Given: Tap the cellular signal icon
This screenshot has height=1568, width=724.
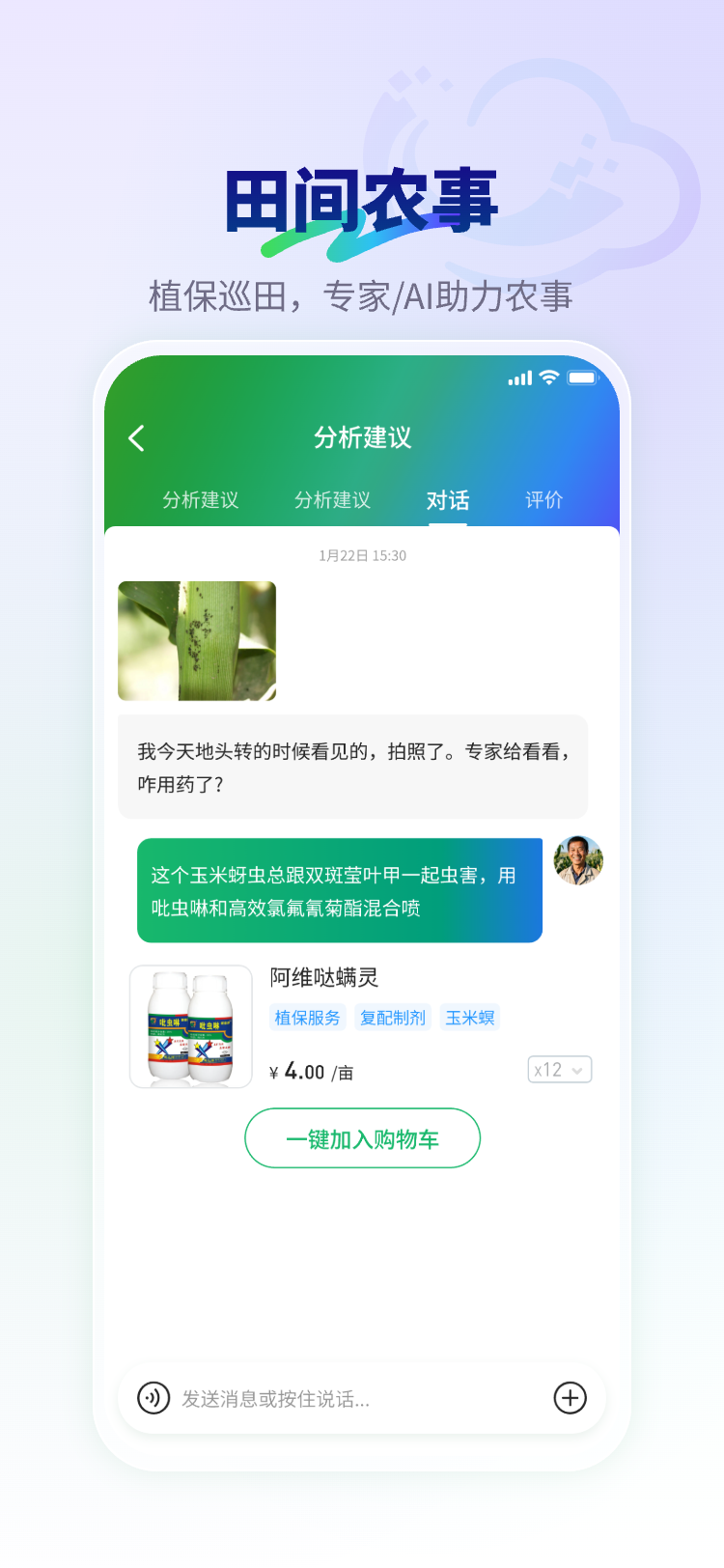Looking at the screenshot, I should [521, 378].
